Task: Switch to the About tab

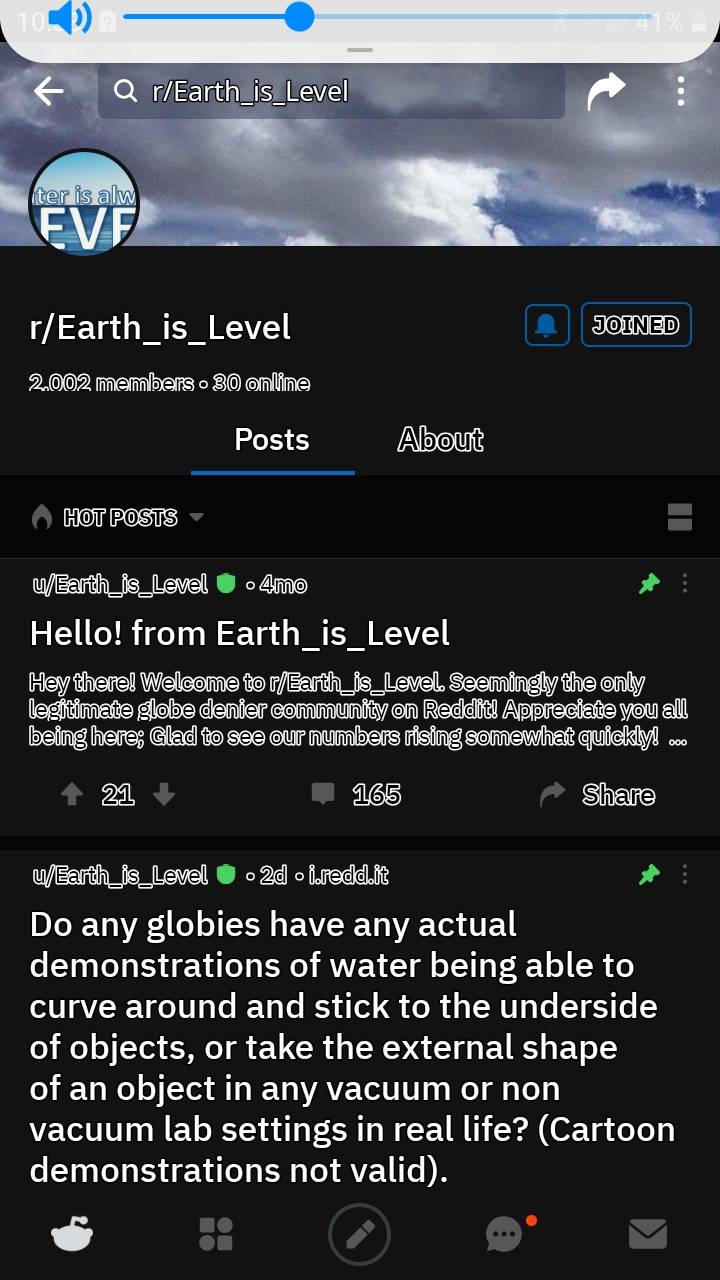Action: [x=440, y=439]
